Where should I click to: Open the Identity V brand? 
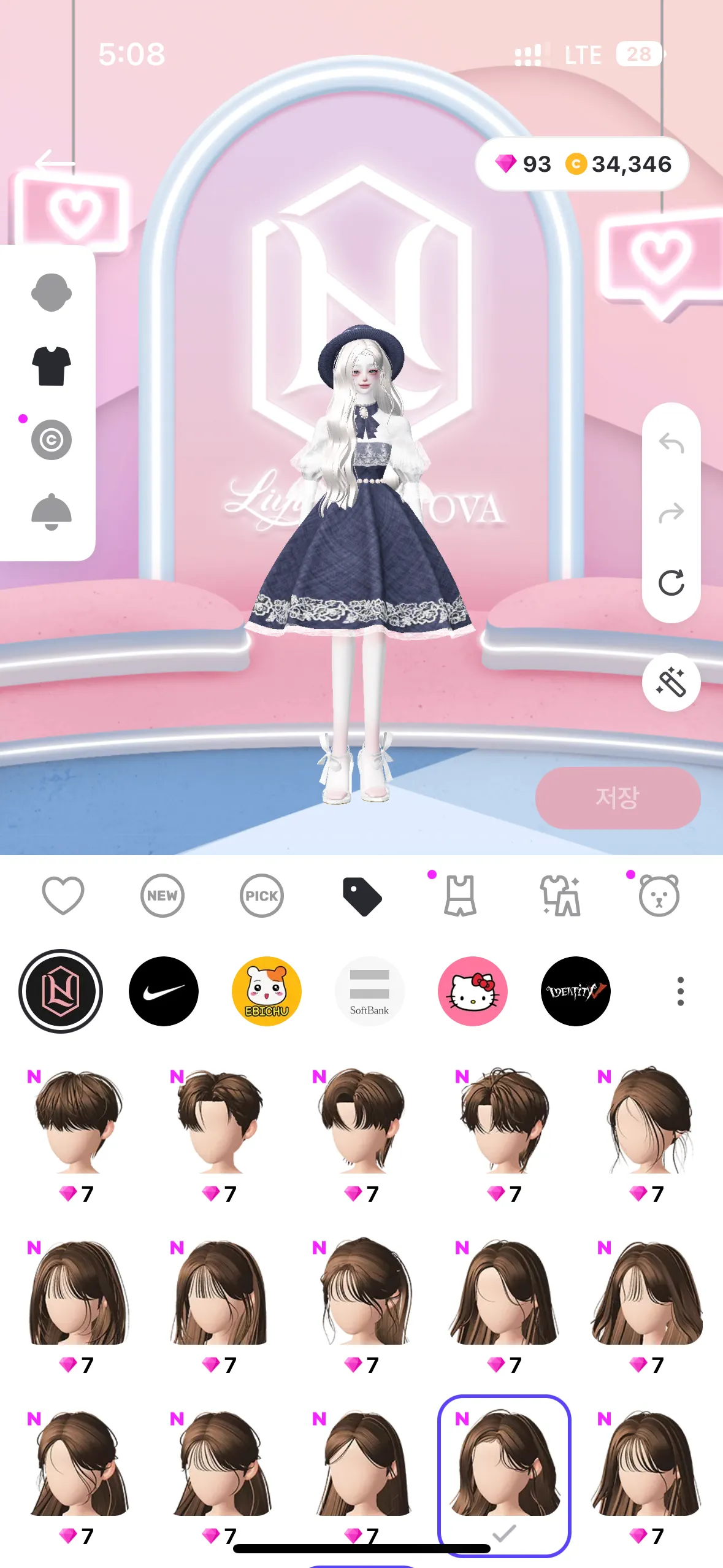(575, 991)
